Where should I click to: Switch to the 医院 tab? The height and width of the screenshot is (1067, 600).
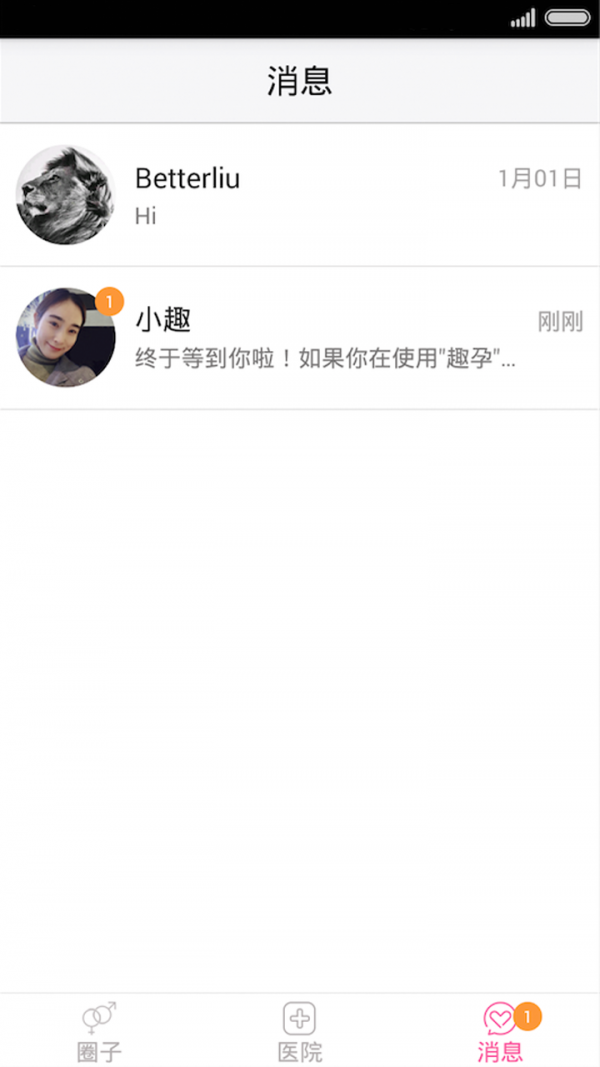tap(299, 1031)
